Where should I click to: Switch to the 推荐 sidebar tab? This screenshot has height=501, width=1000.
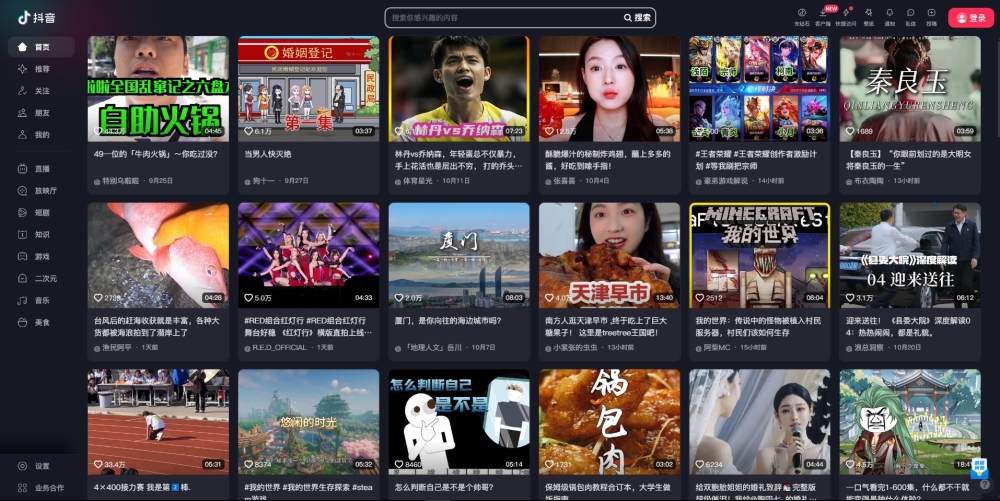41,69
